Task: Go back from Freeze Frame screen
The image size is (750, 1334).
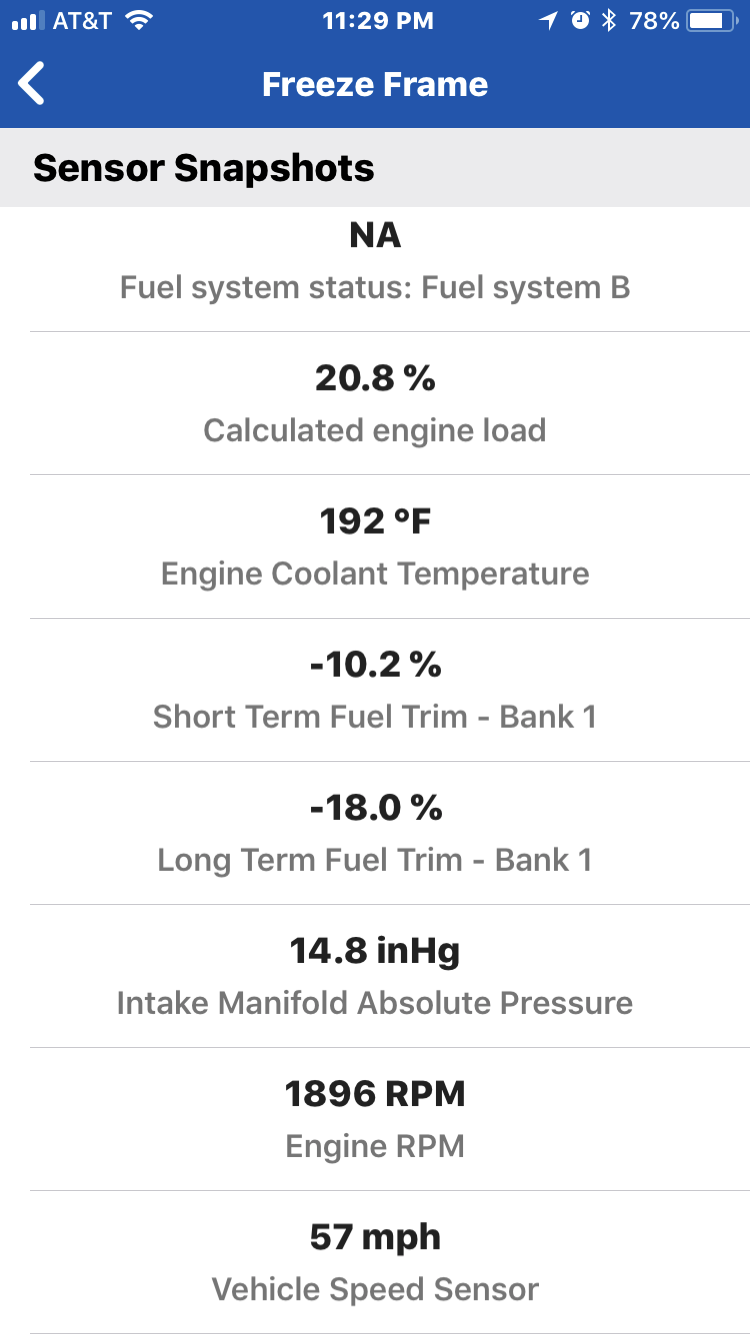Action: pyautogui.click(x=33, y=84)
